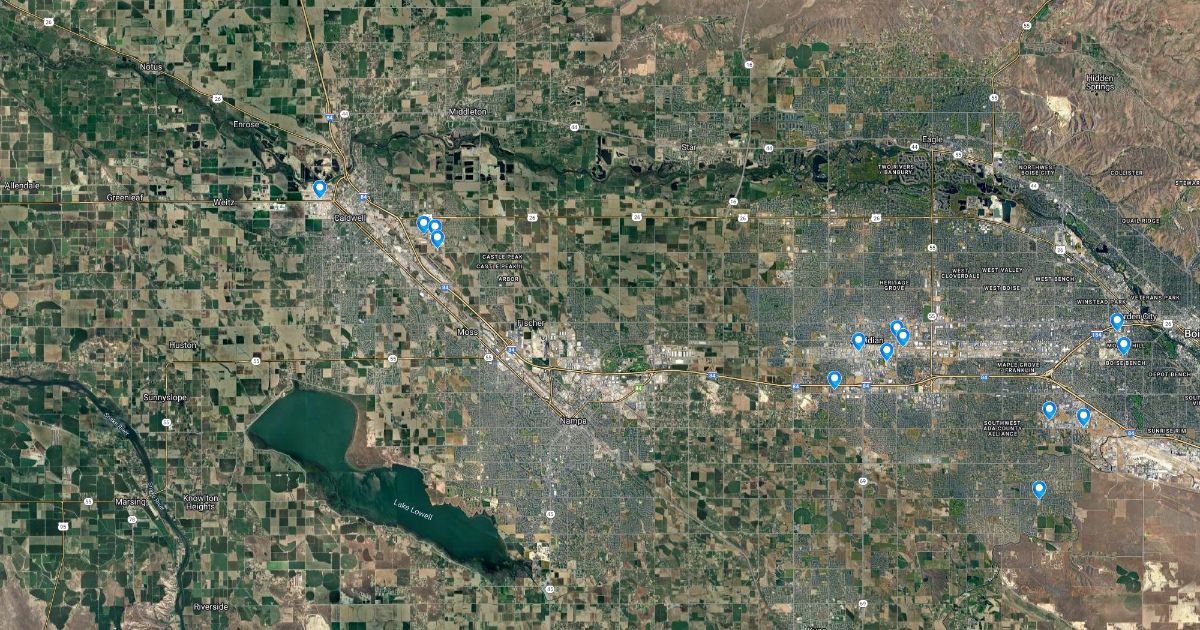Open the southernmost map pin

[x=1039, y=489]
